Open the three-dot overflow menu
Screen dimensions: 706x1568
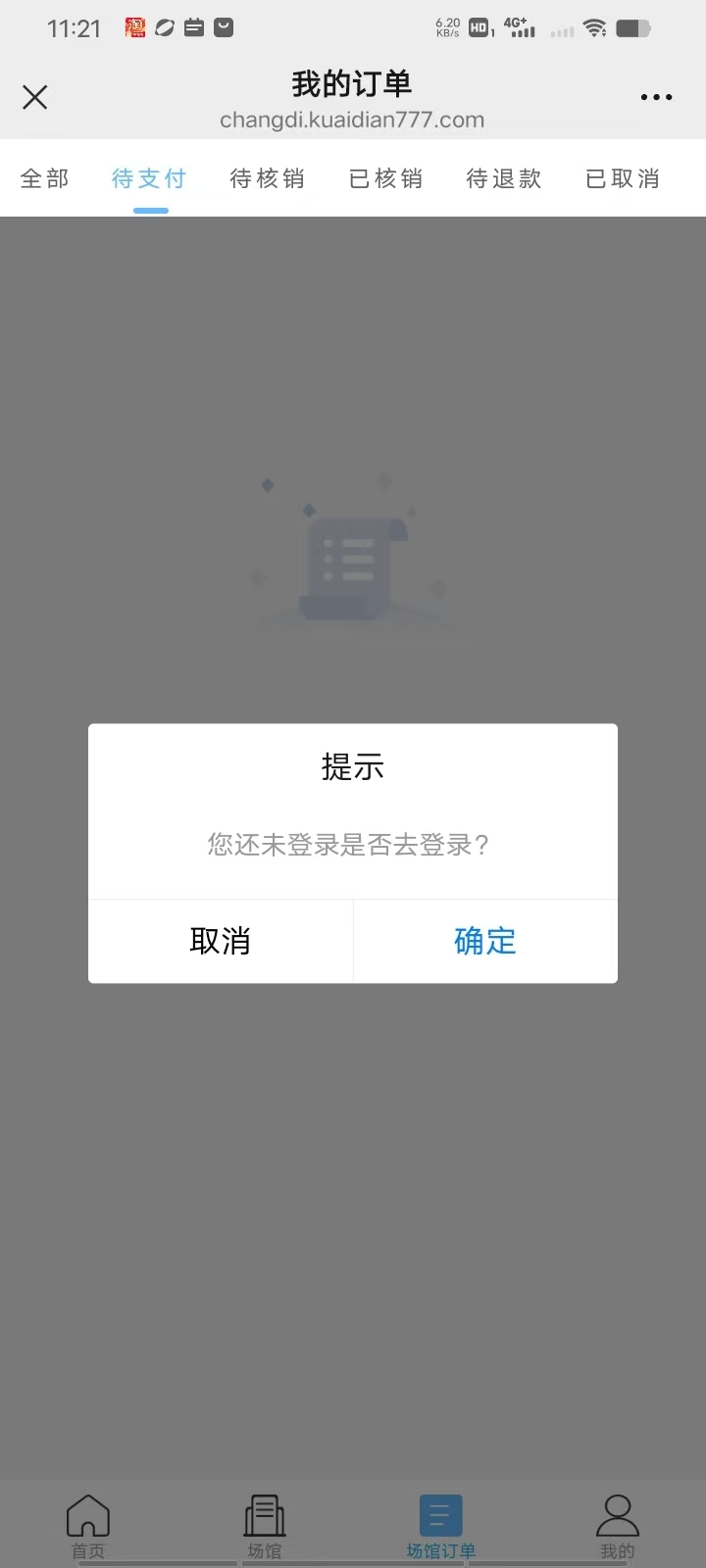(x=656, y=97)
